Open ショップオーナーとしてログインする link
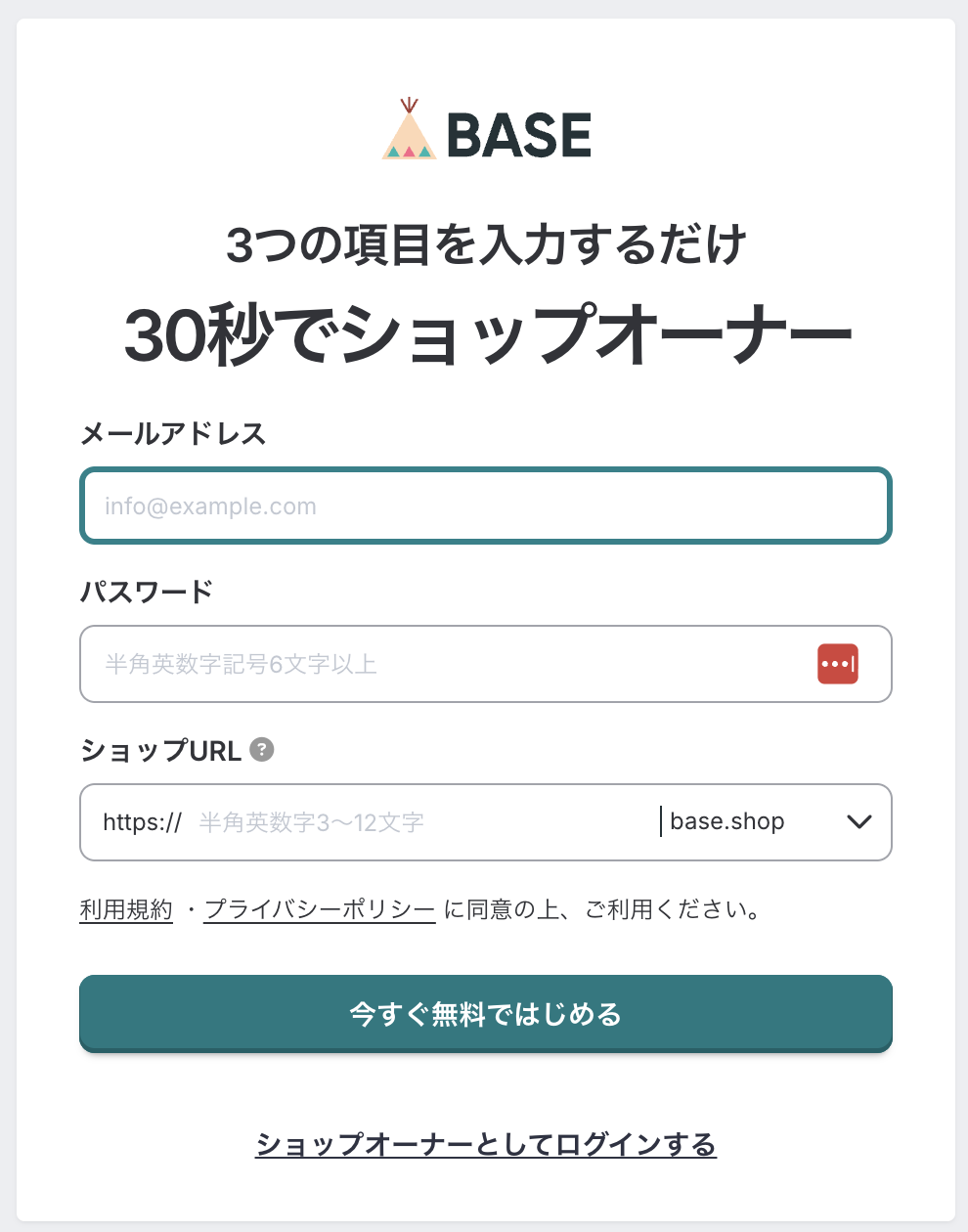 (x=485, y=1144)
